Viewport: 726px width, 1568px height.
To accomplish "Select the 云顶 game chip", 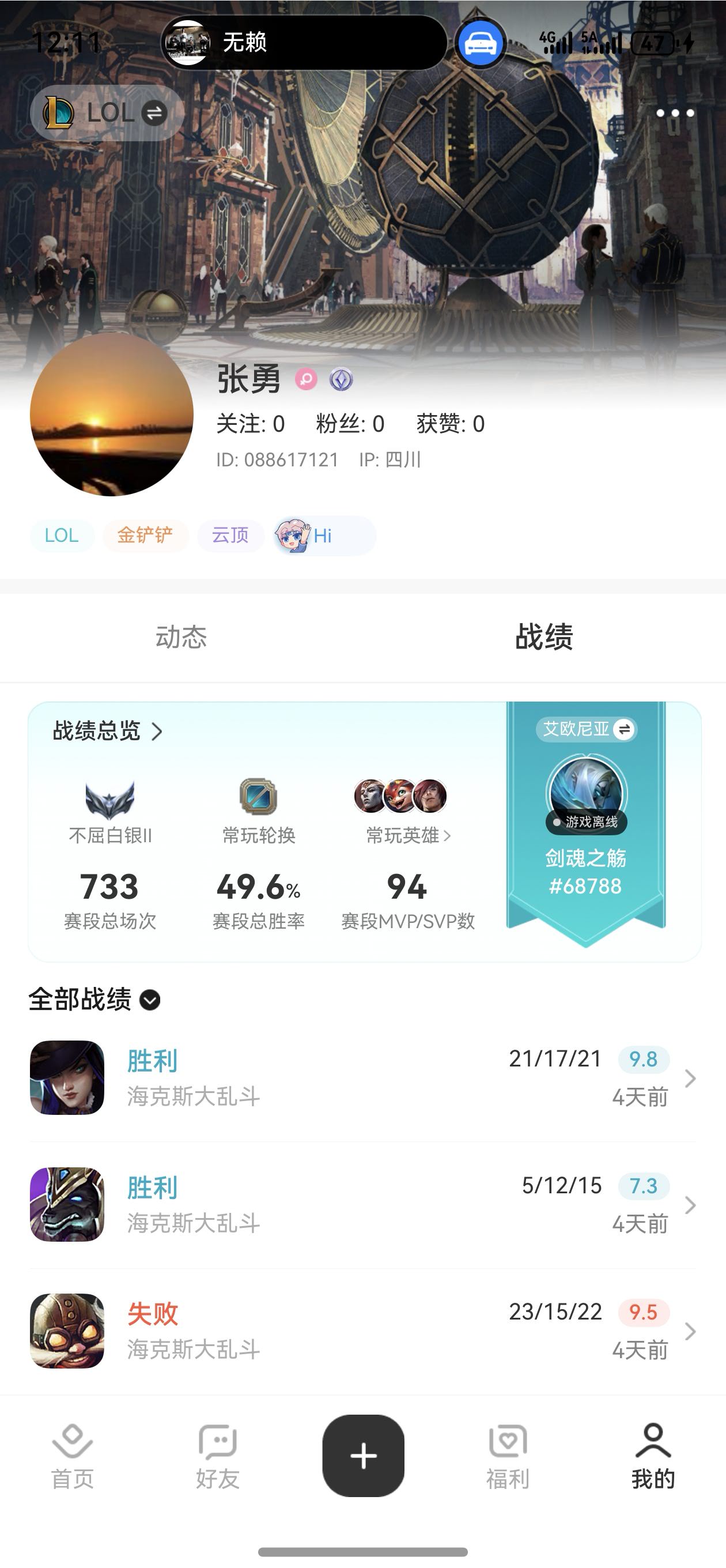I will click(x=230, y=535).
